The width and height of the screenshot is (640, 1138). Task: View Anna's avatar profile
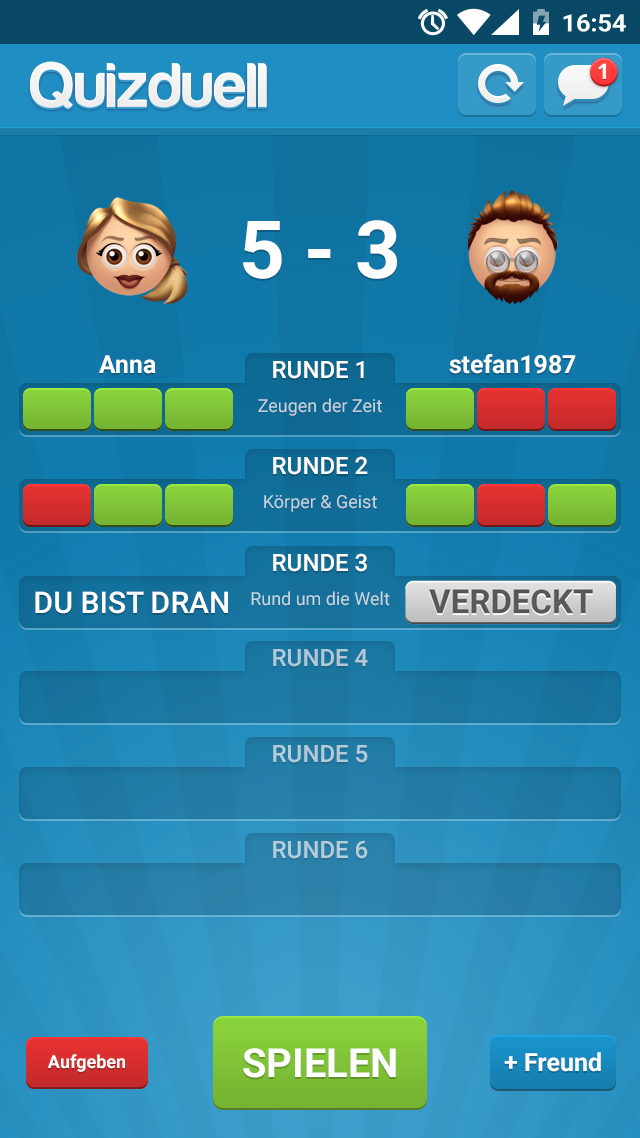point(132,250)
